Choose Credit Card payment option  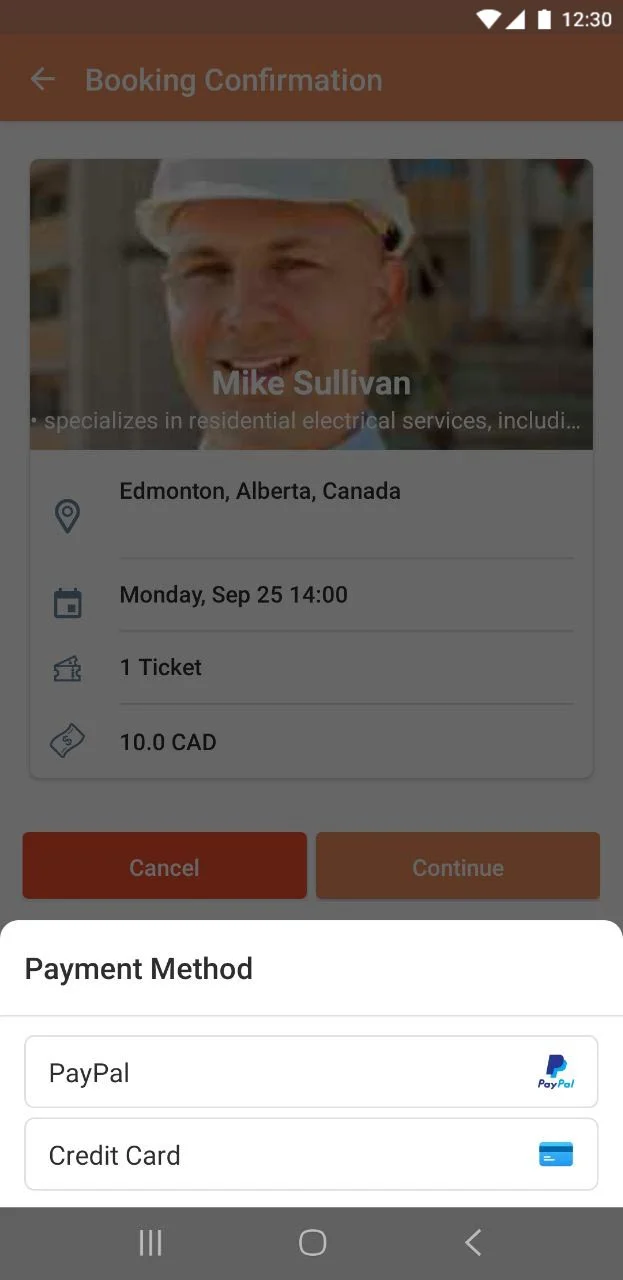tap(311, 1154)
